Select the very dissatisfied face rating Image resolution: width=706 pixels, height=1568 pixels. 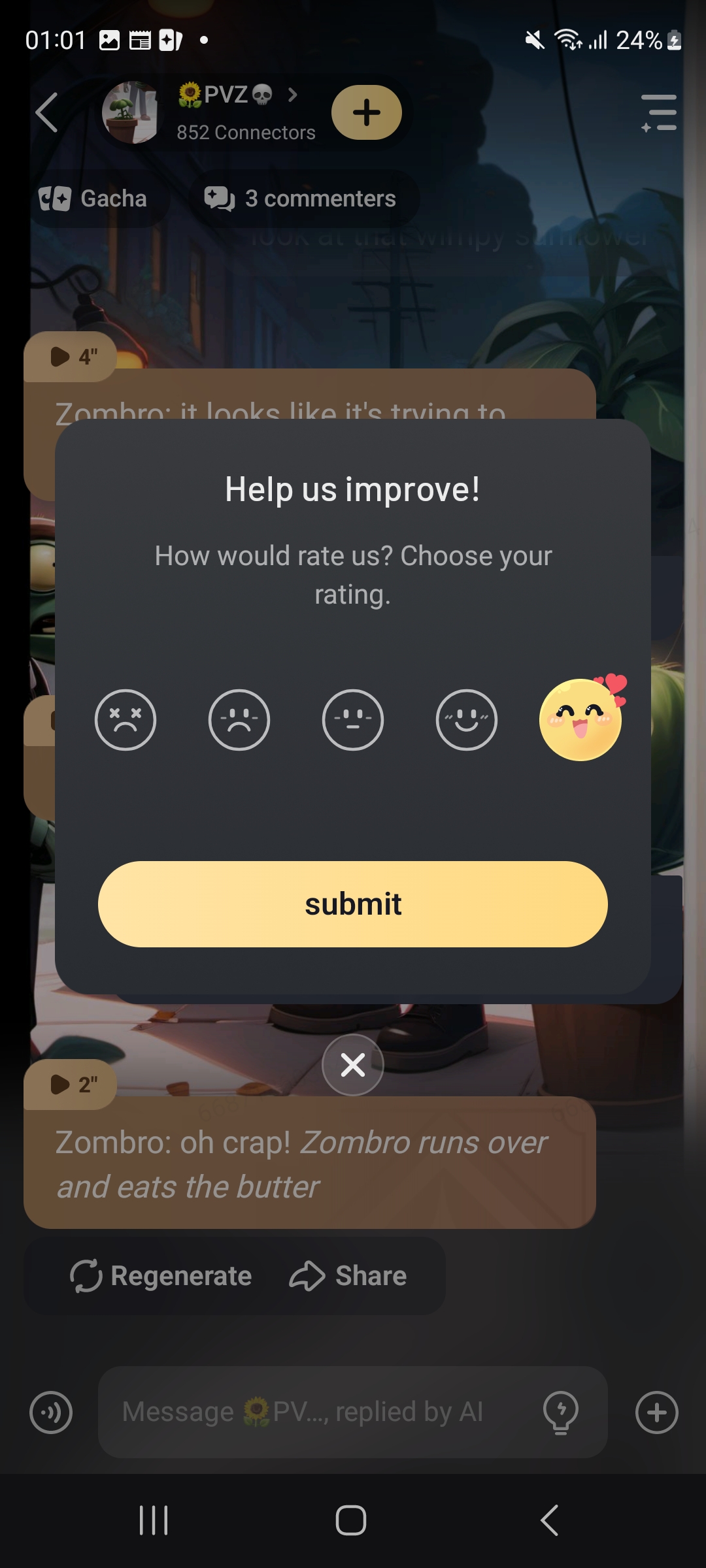(x=126, y=720)
